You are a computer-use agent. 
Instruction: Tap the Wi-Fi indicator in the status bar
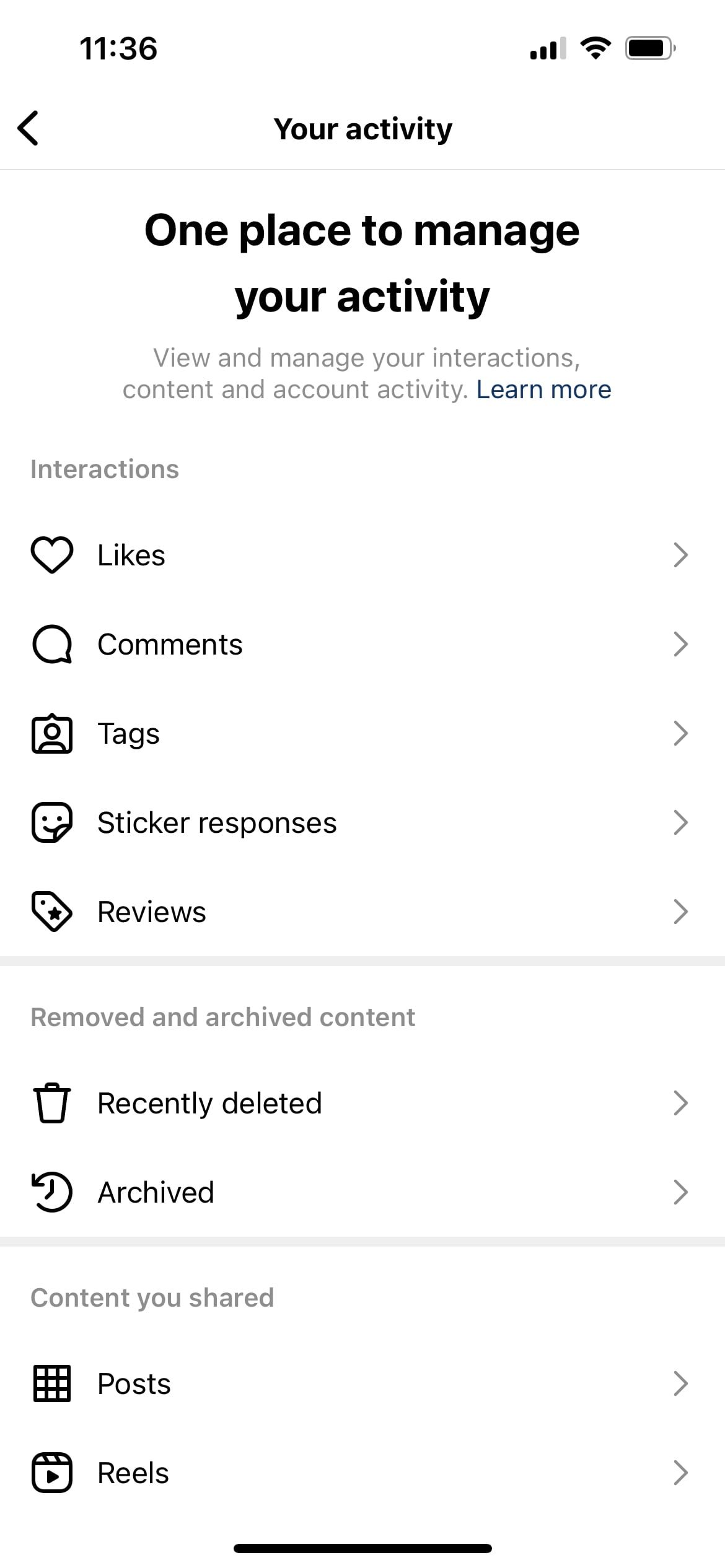click(595, 47)
